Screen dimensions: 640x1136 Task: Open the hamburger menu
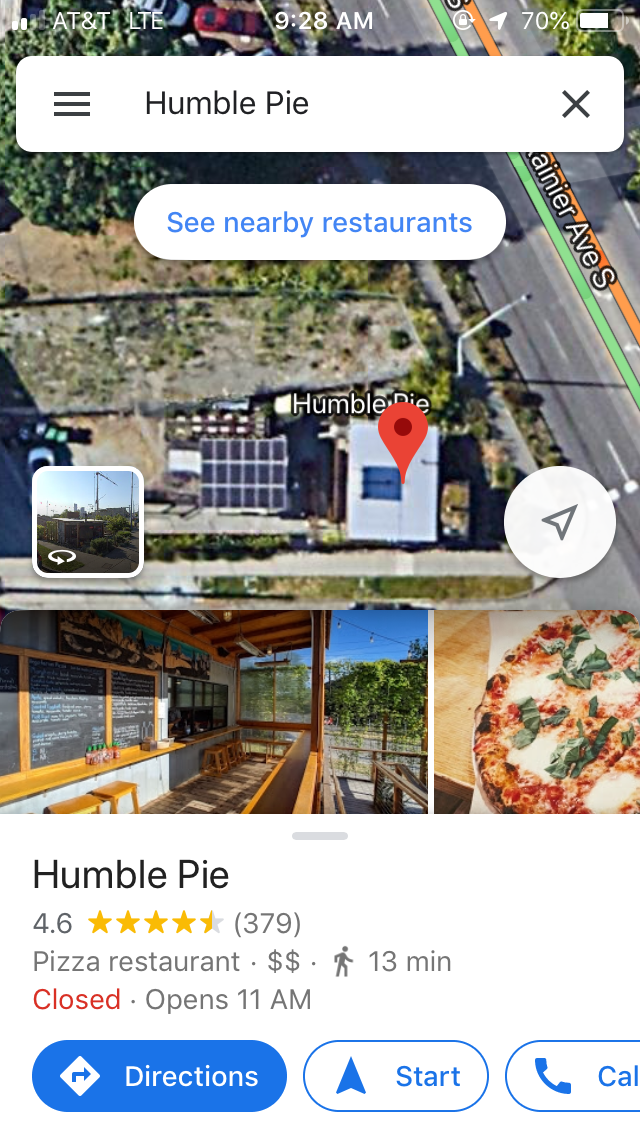click(72, 104)
